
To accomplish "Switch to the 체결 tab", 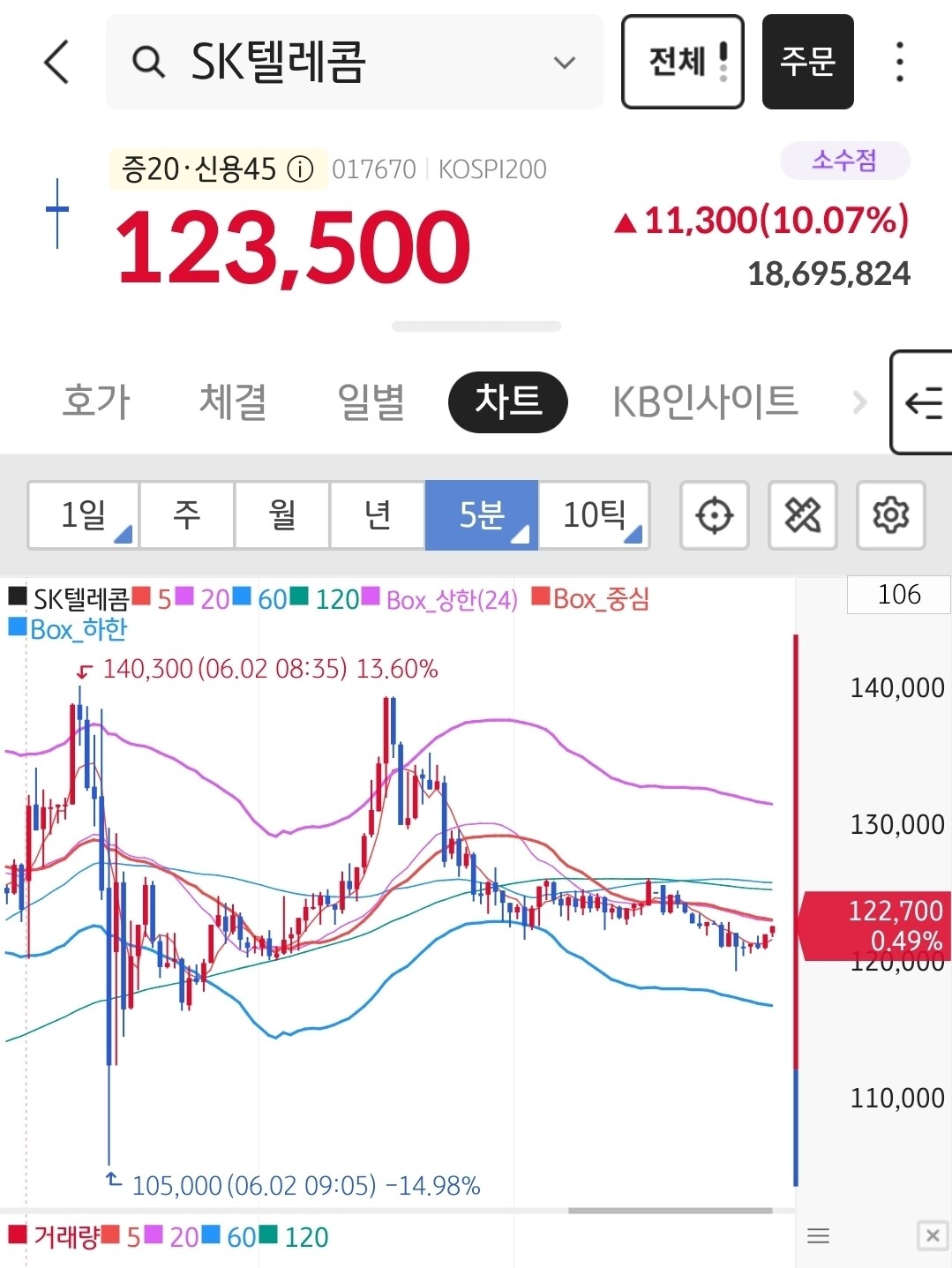I will click(233, 401).
